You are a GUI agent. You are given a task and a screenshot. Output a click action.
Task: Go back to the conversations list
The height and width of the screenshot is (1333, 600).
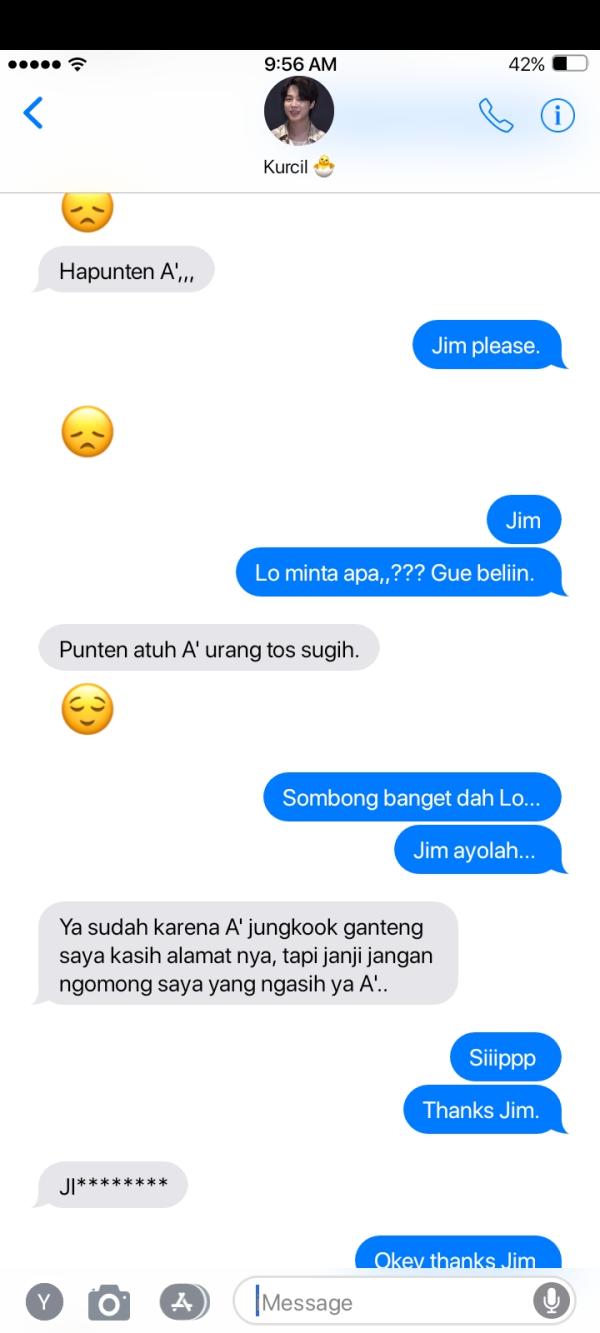(34, 113)
